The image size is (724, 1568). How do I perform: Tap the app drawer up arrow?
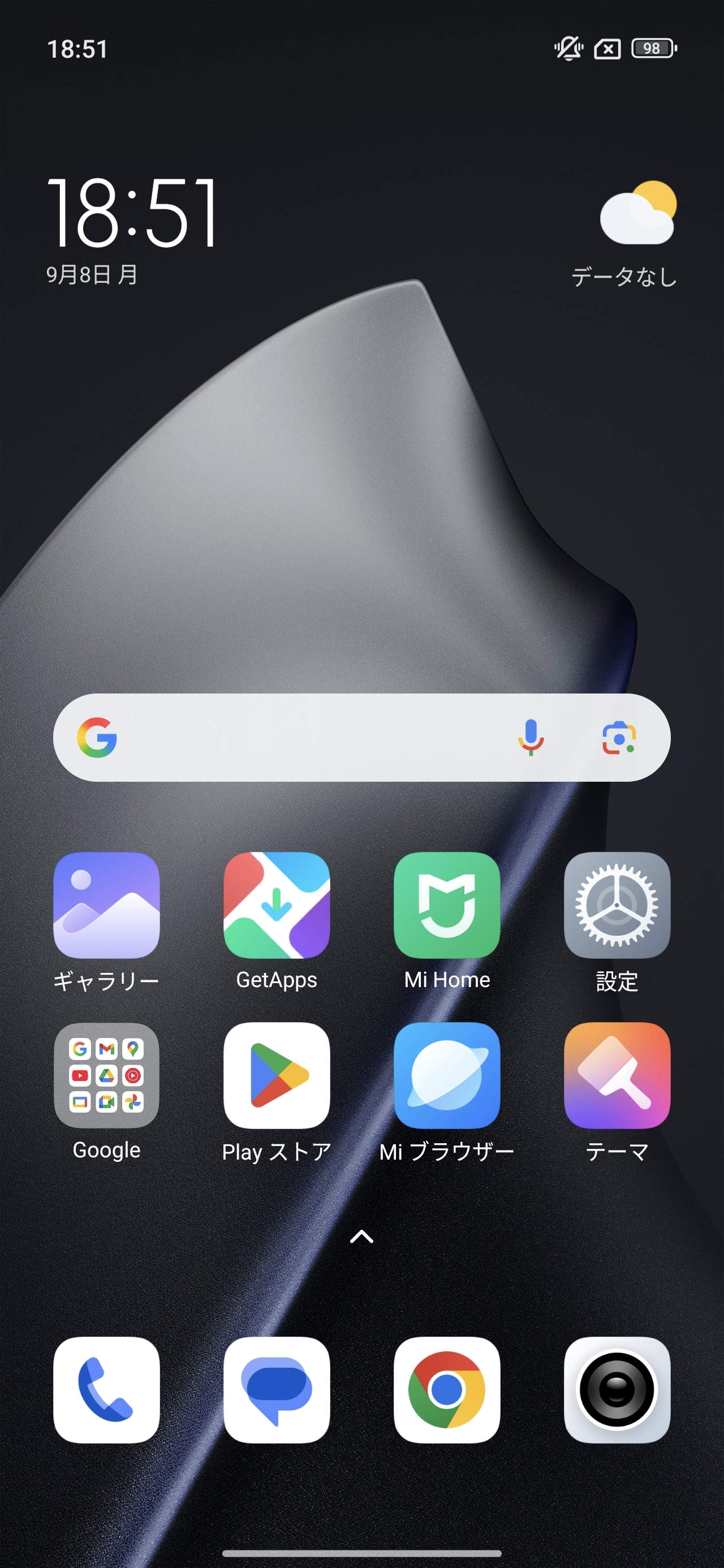tap(361, 1237)
